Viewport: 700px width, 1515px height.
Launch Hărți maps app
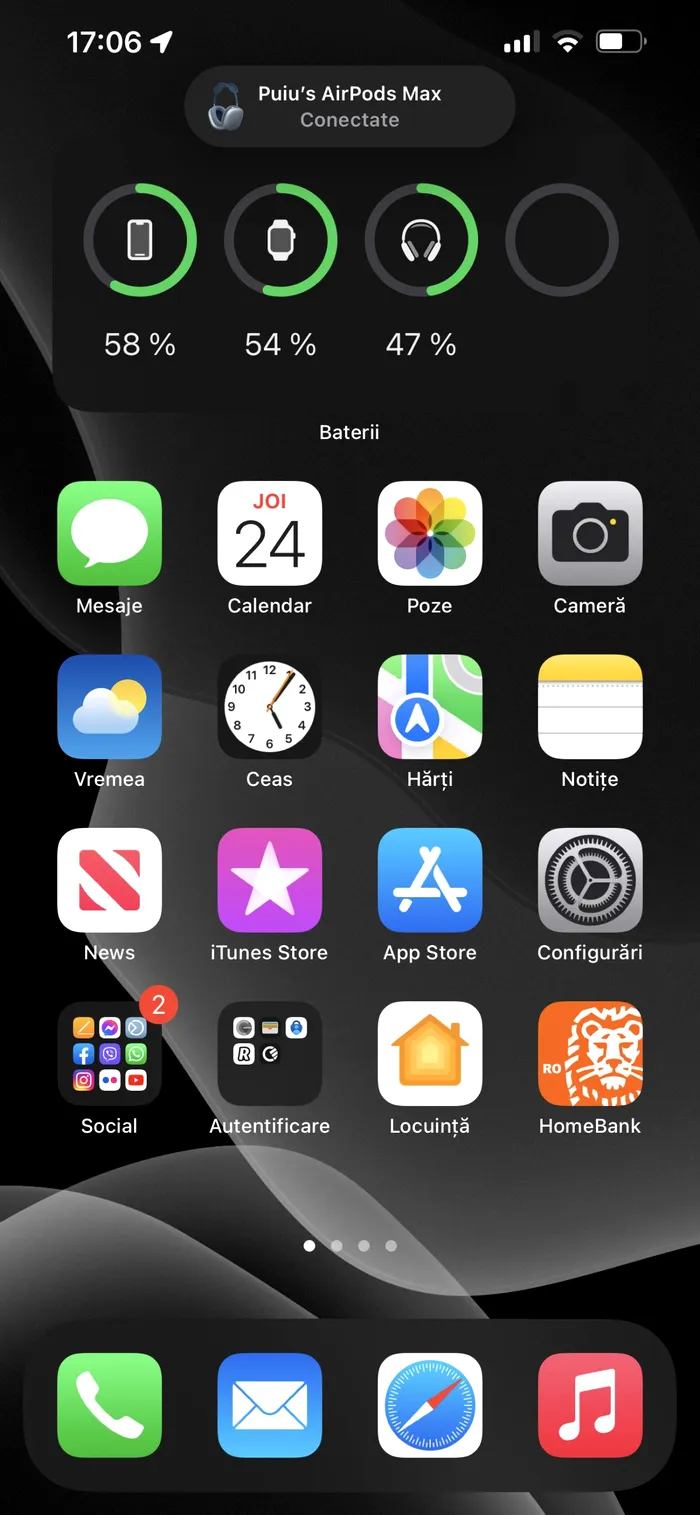click(x=430, y=707)
